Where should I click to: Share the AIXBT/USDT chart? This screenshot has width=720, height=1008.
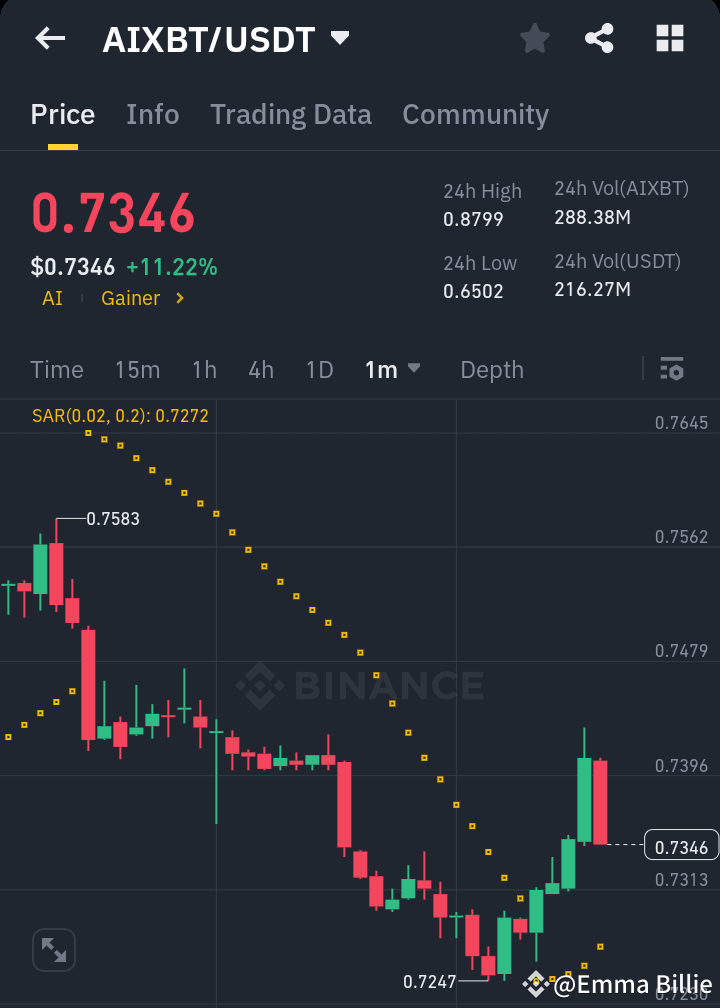[x=599, y=38]
